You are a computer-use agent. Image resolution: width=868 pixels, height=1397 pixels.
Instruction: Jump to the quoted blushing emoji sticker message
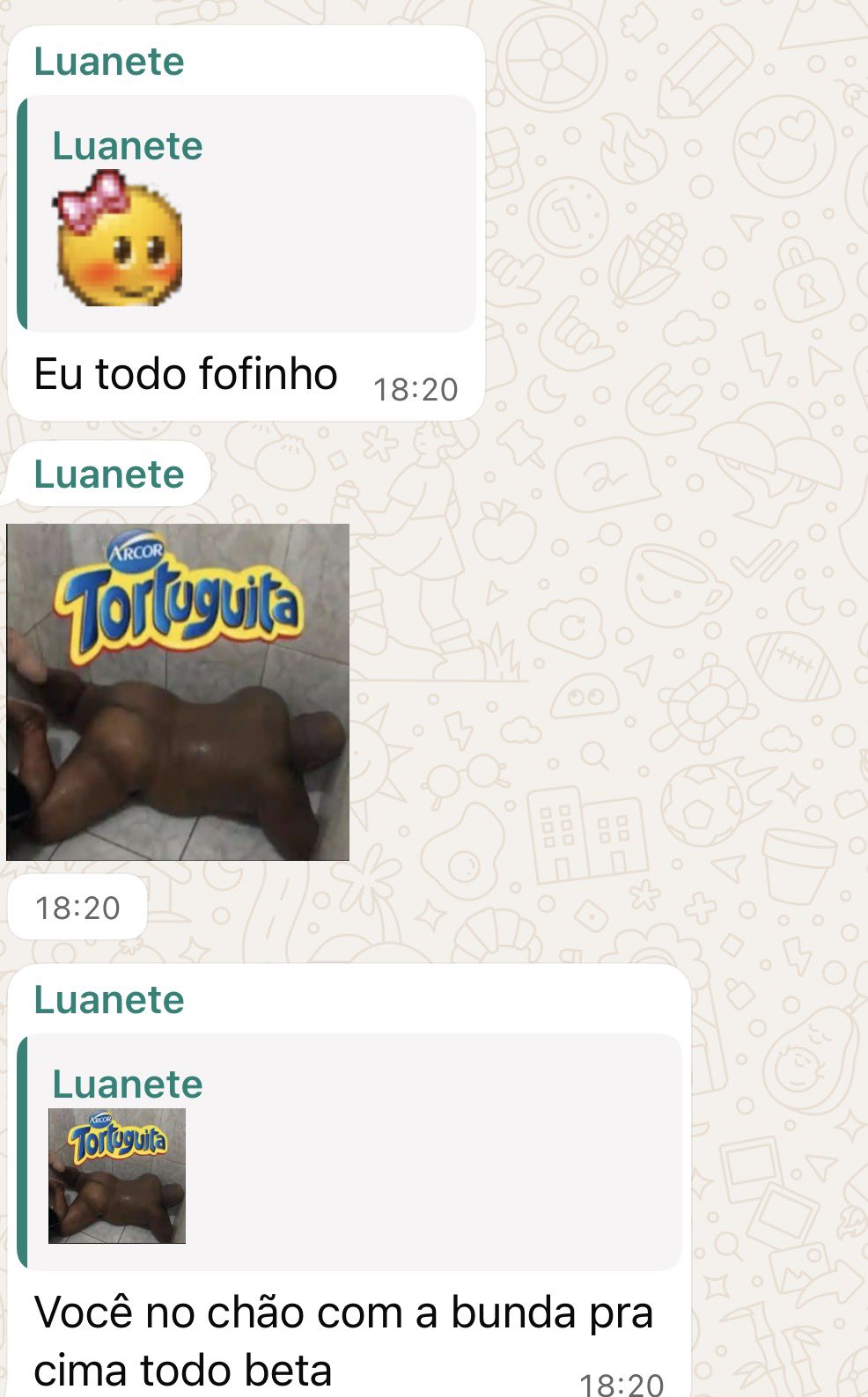pyautogui.click(x=247, y=214)
